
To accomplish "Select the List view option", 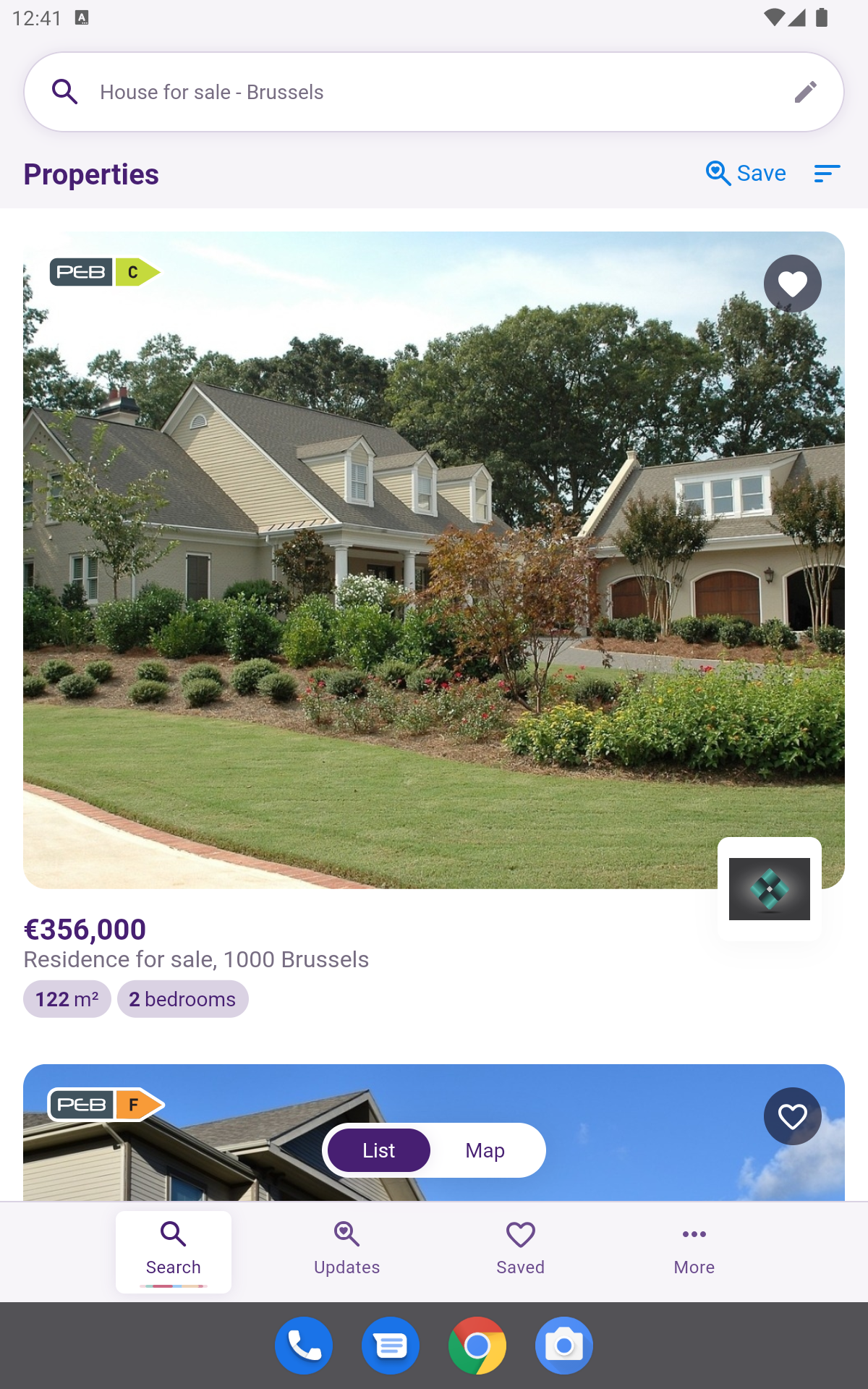I will click(x=378, y=1150).
